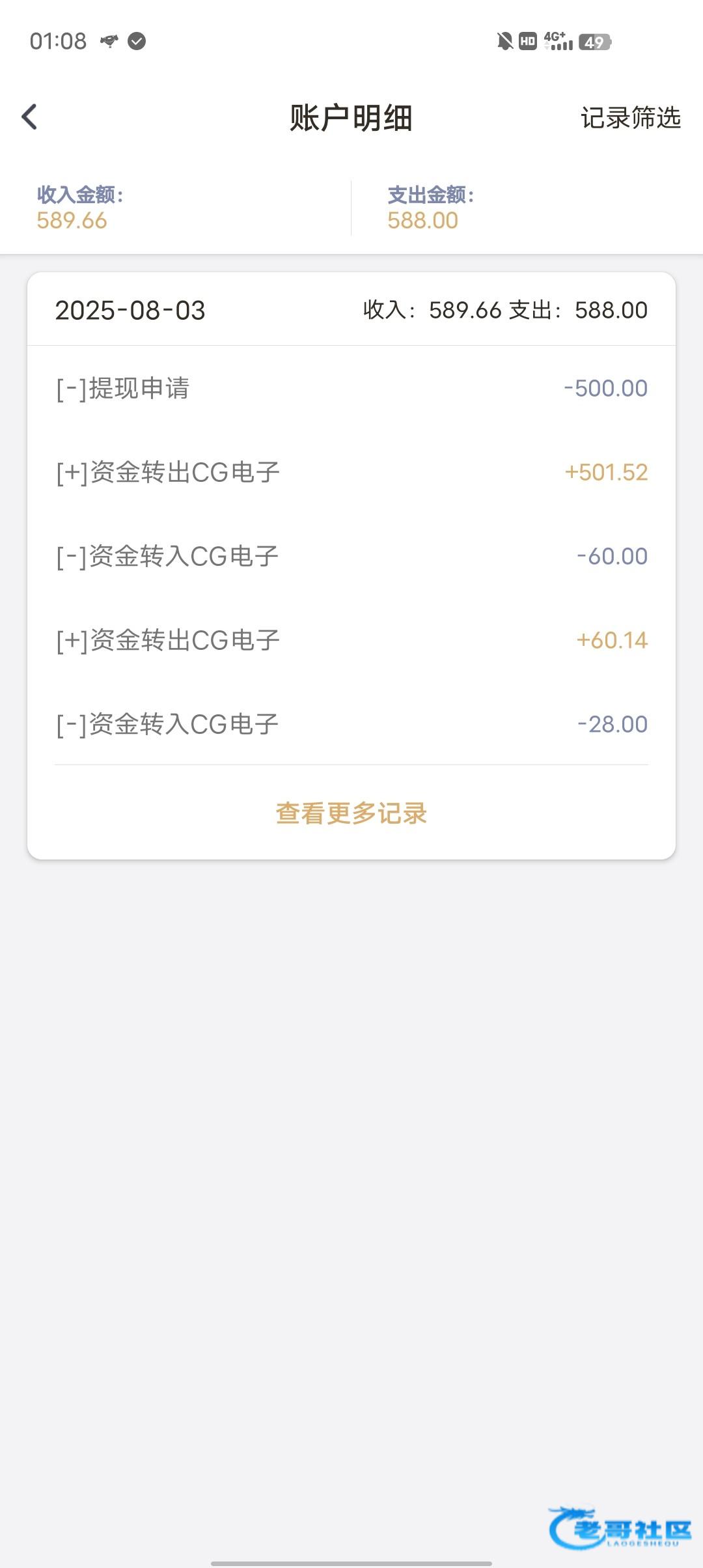Open the -28.00 资金转入CG电子 record
The height and width of the screenshot is (1568, 703).
[351, 724]
